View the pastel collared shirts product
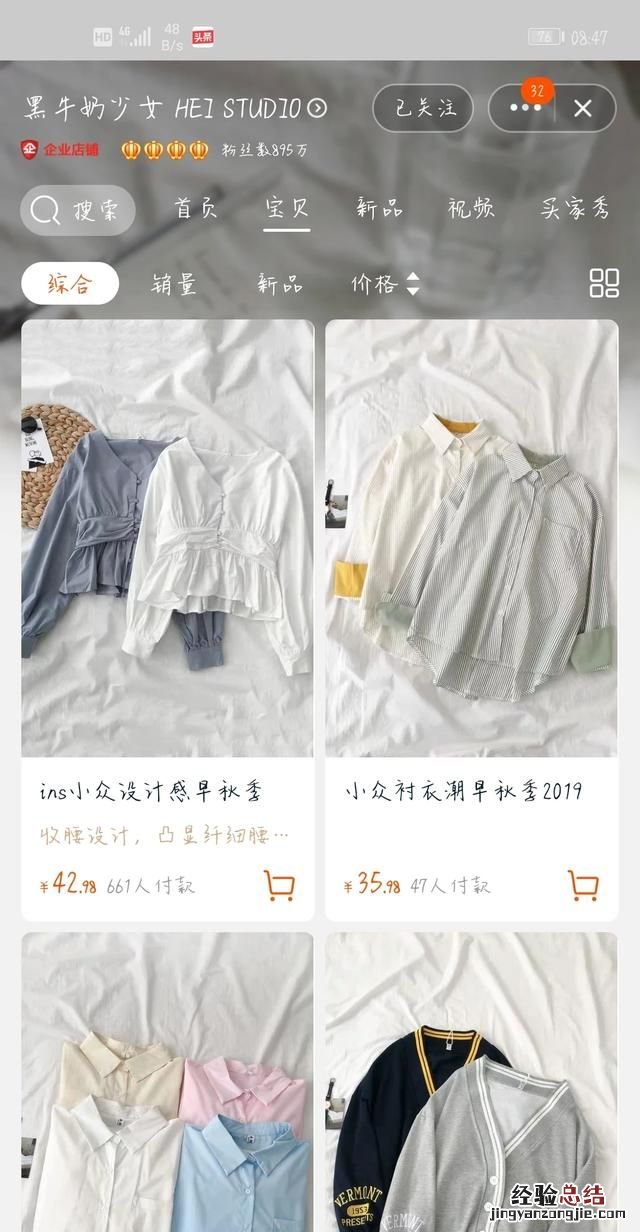The height and width of the screenshot is (1232, 640). tap(167, 1090)
